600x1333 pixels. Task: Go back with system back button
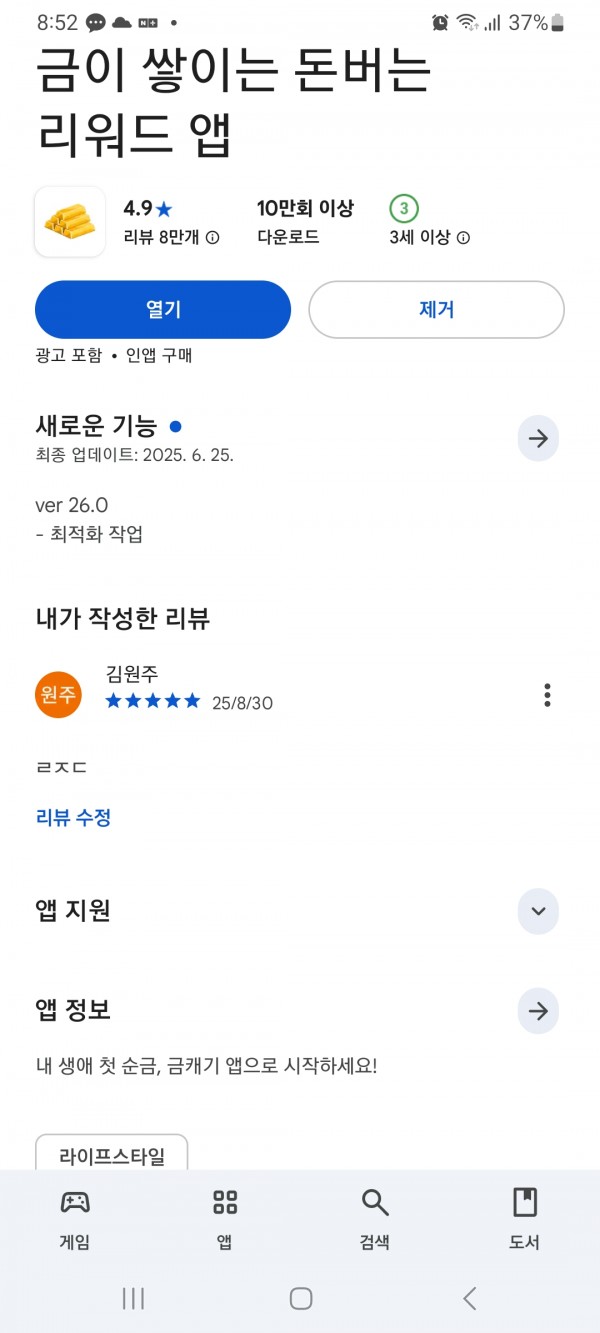(469, 1298)
